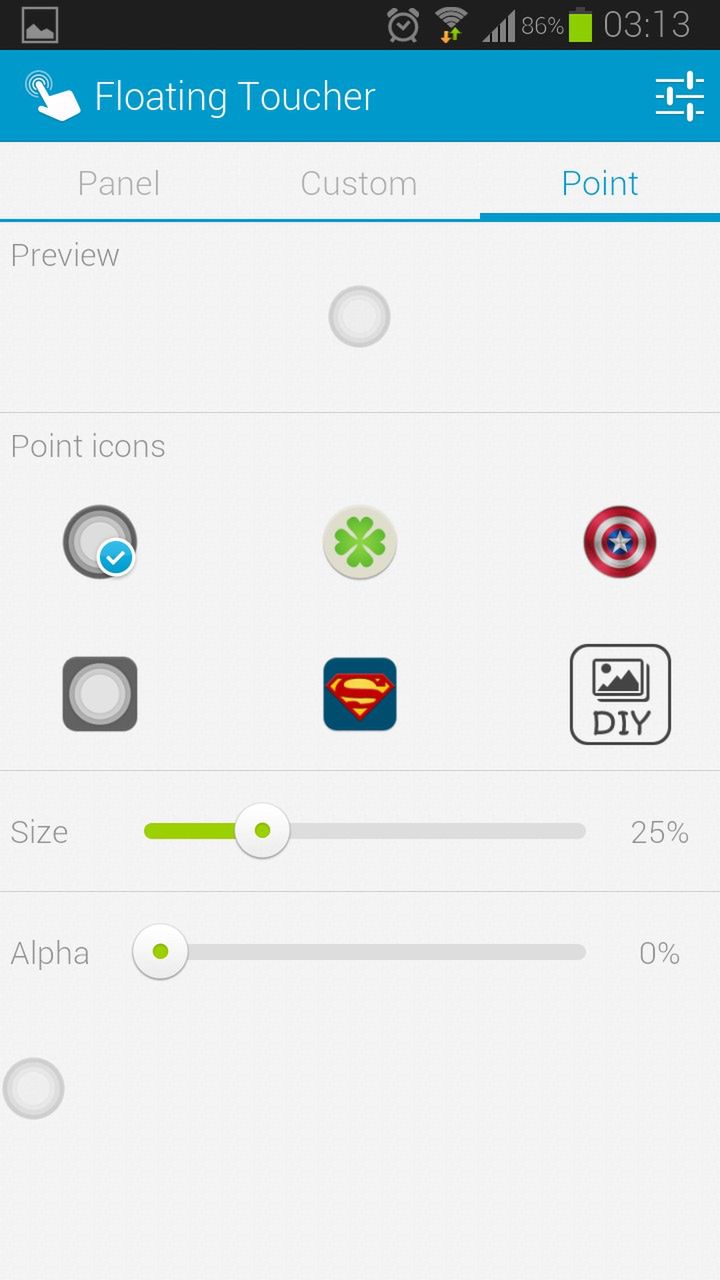Switch to the Panel tab

119,183
